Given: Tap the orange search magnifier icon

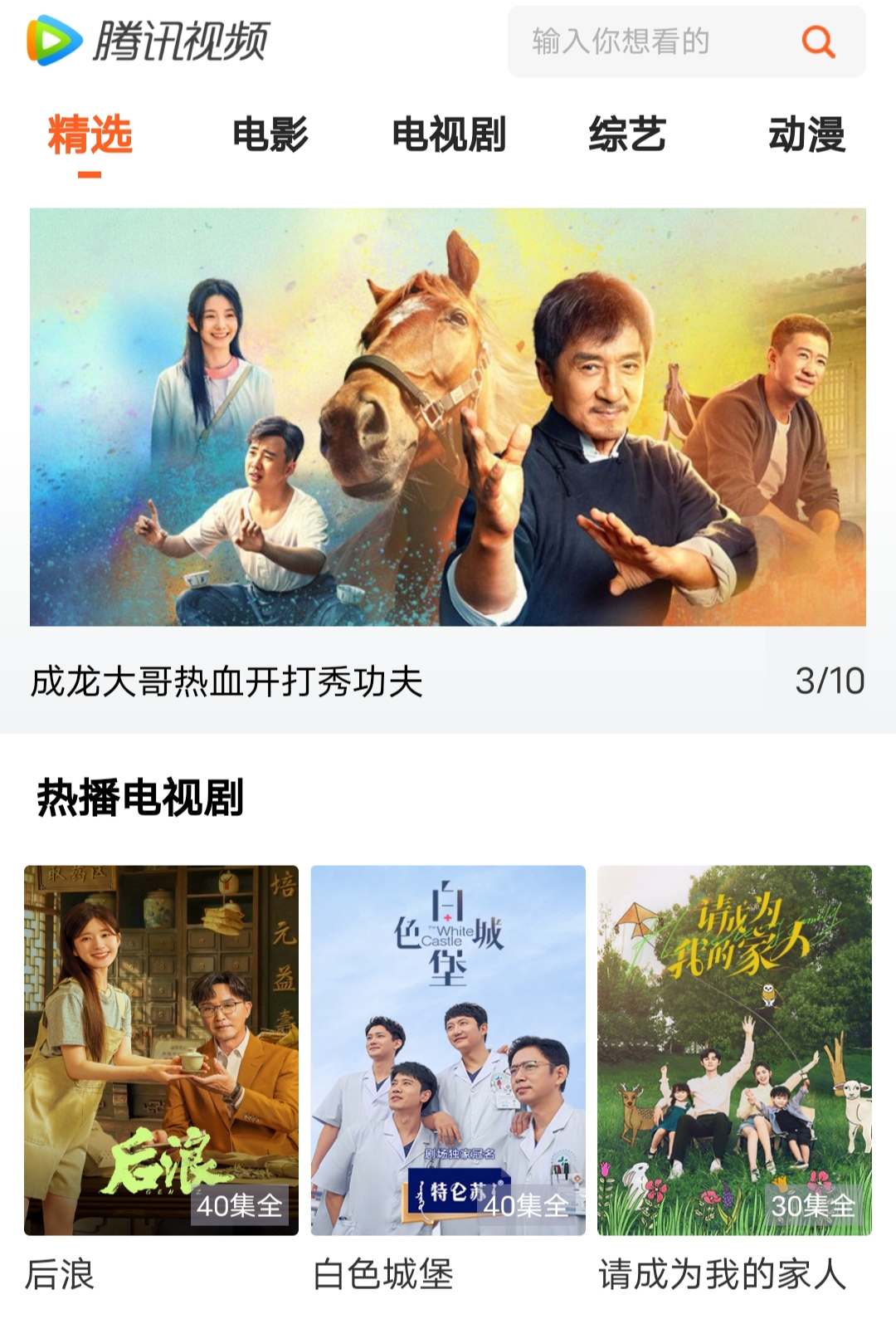Looking at the screenshot, I should 818,42.
